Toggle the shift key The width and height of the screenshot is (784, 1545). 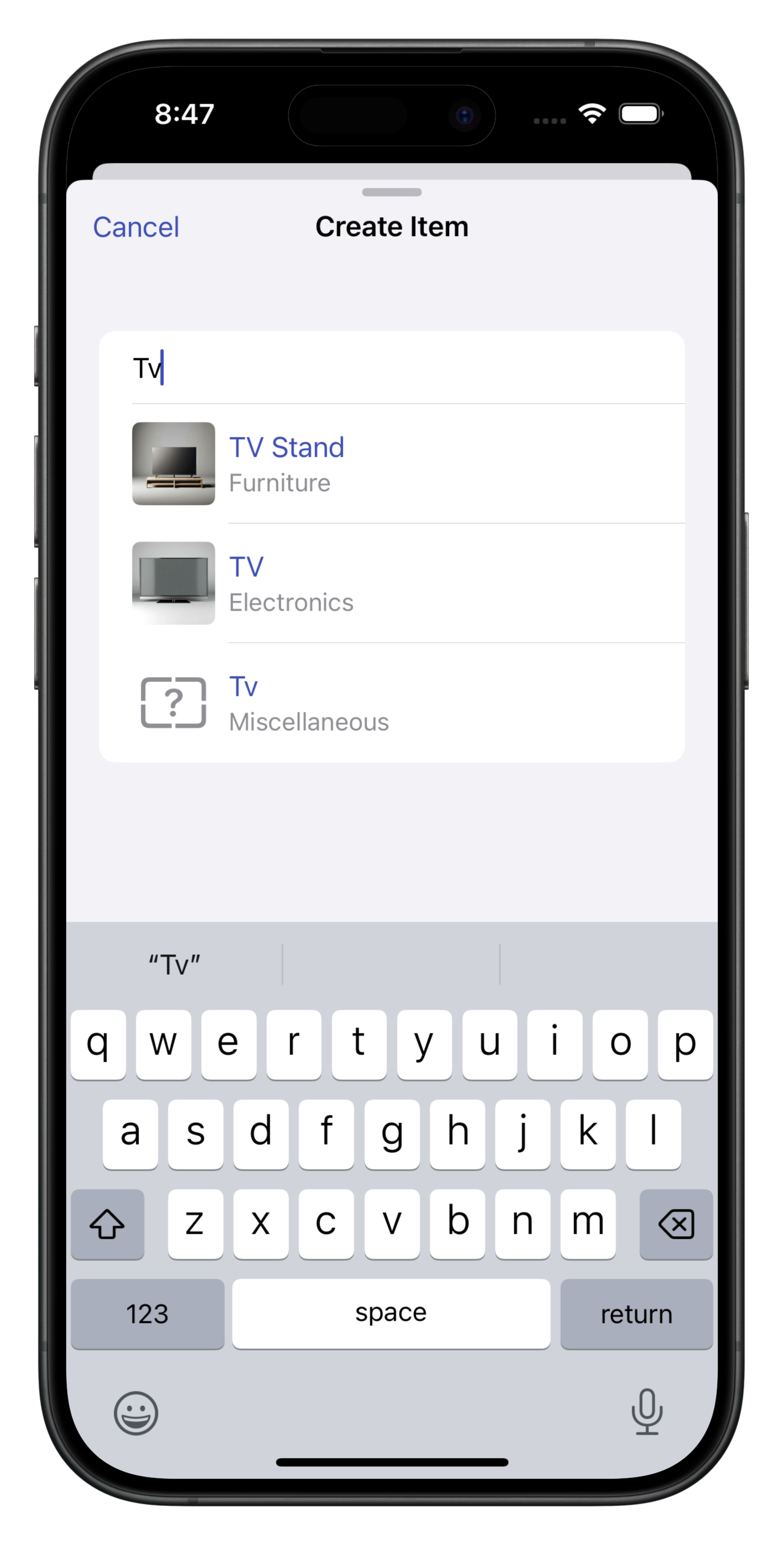[107, 1224]
